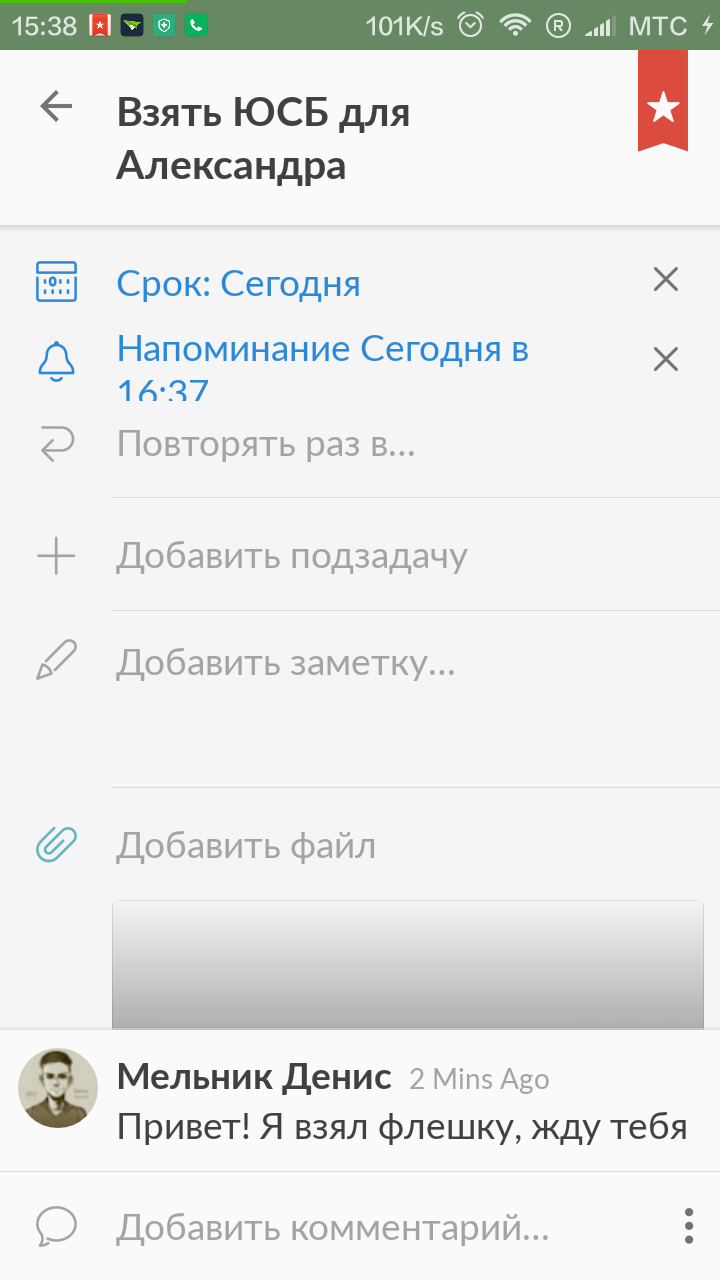Open the due date Срок: Сегодня

(238, 284)
